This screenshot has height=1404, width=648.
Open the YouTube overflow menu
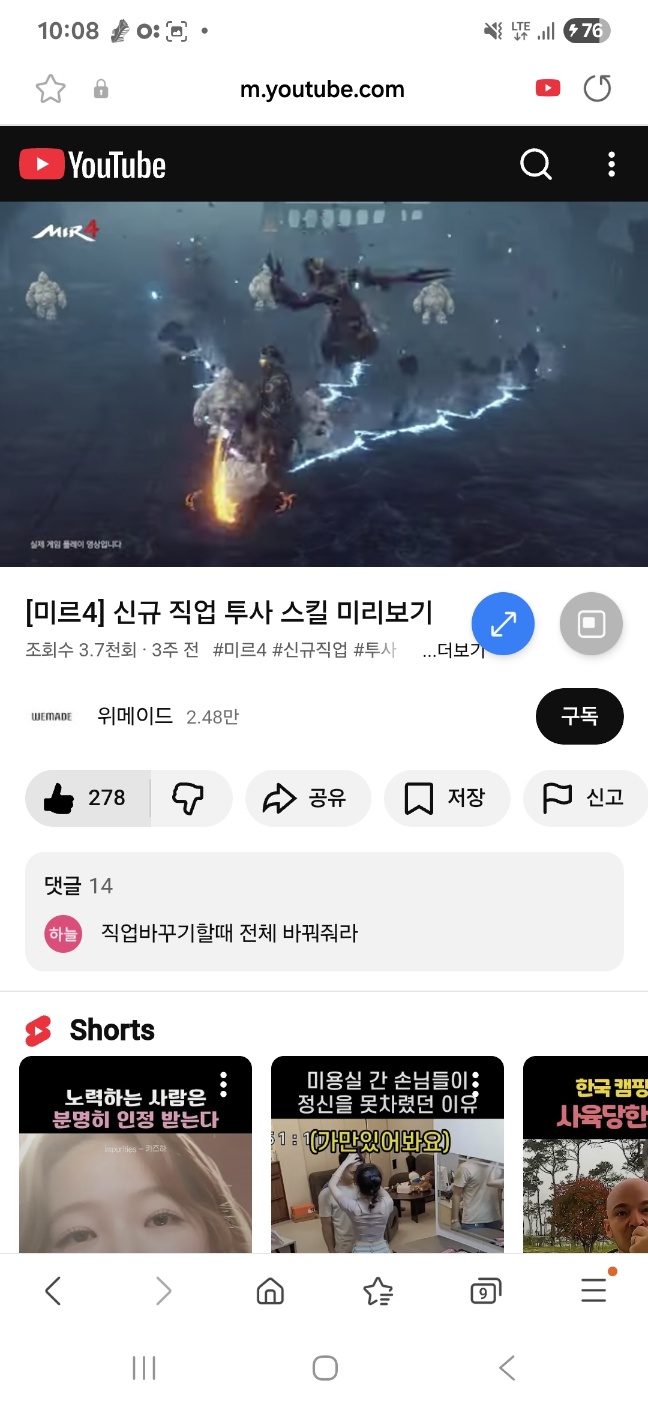pyautogui.click(x=611, y=164)
